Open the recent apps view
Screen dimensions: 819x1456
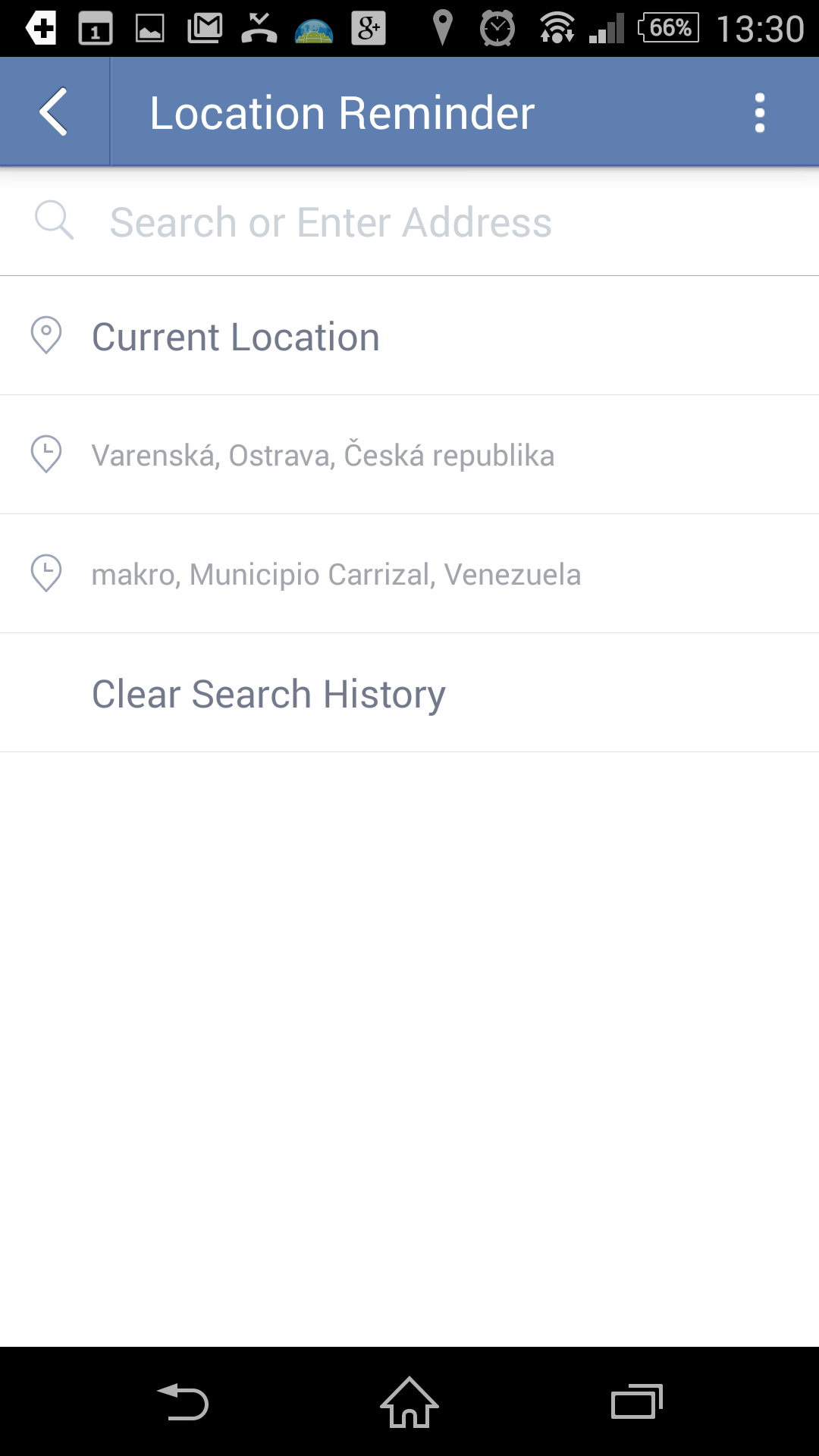pyautogui.click(x=636, y=1402)
